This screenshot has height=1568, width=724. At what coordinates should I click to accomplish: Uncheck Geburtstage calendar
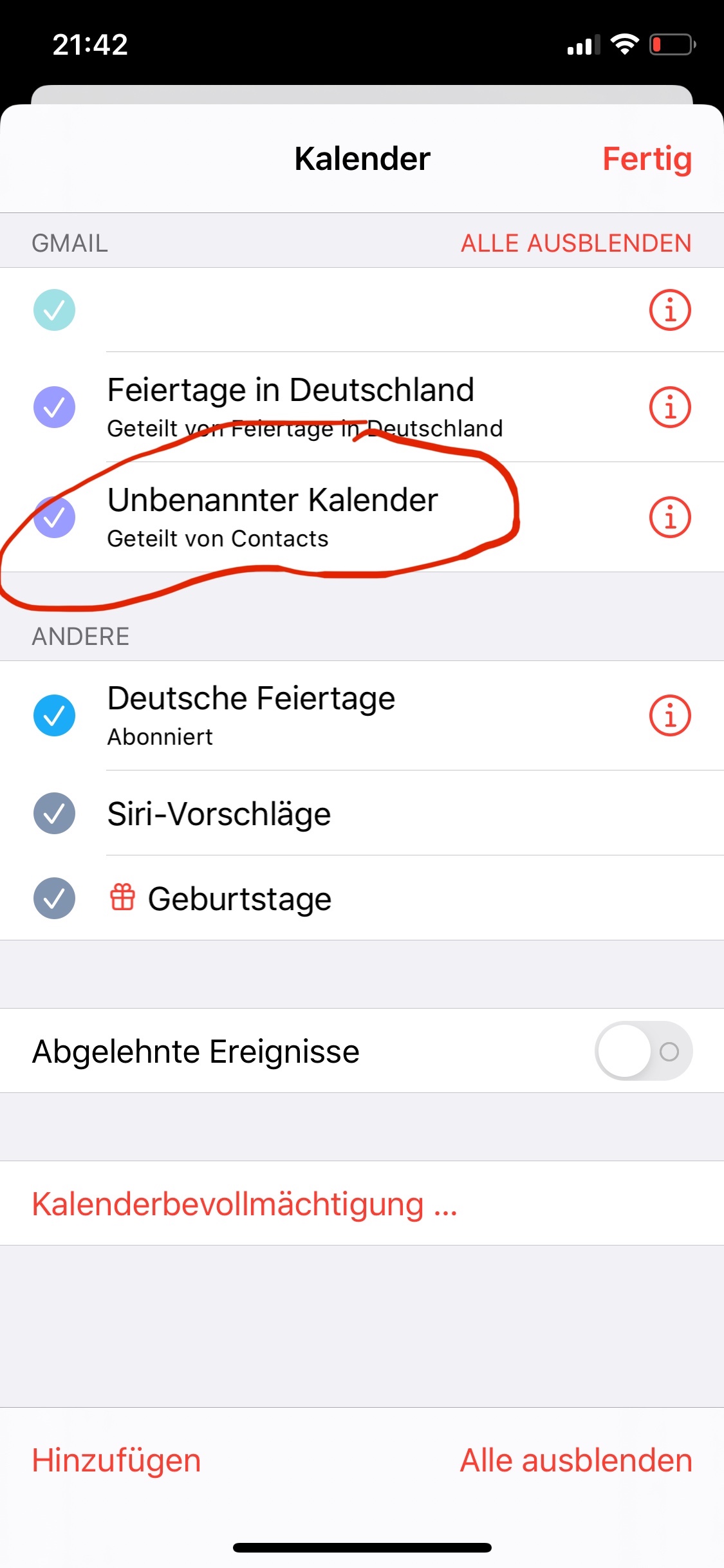pyautogui.click(x=54, y=898)
